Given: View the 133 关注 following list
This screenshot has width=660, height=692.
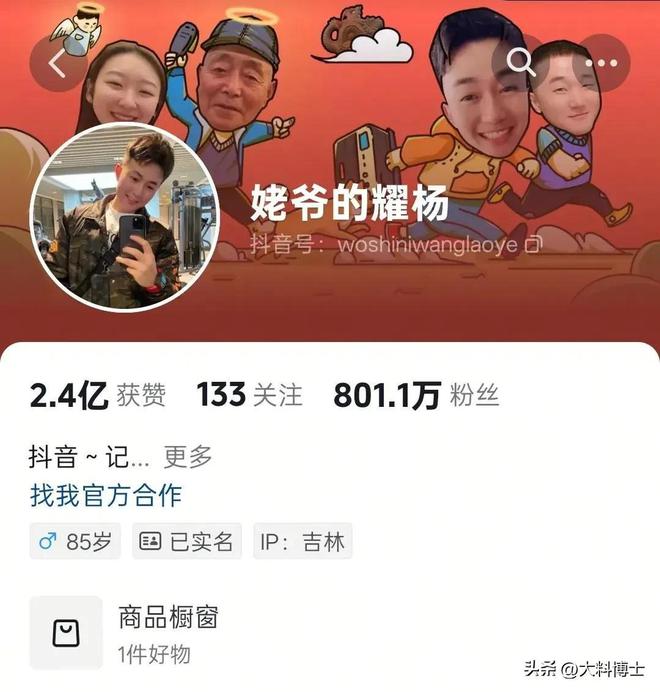Looking at the screenshot, I should click(x=249, y=395).
